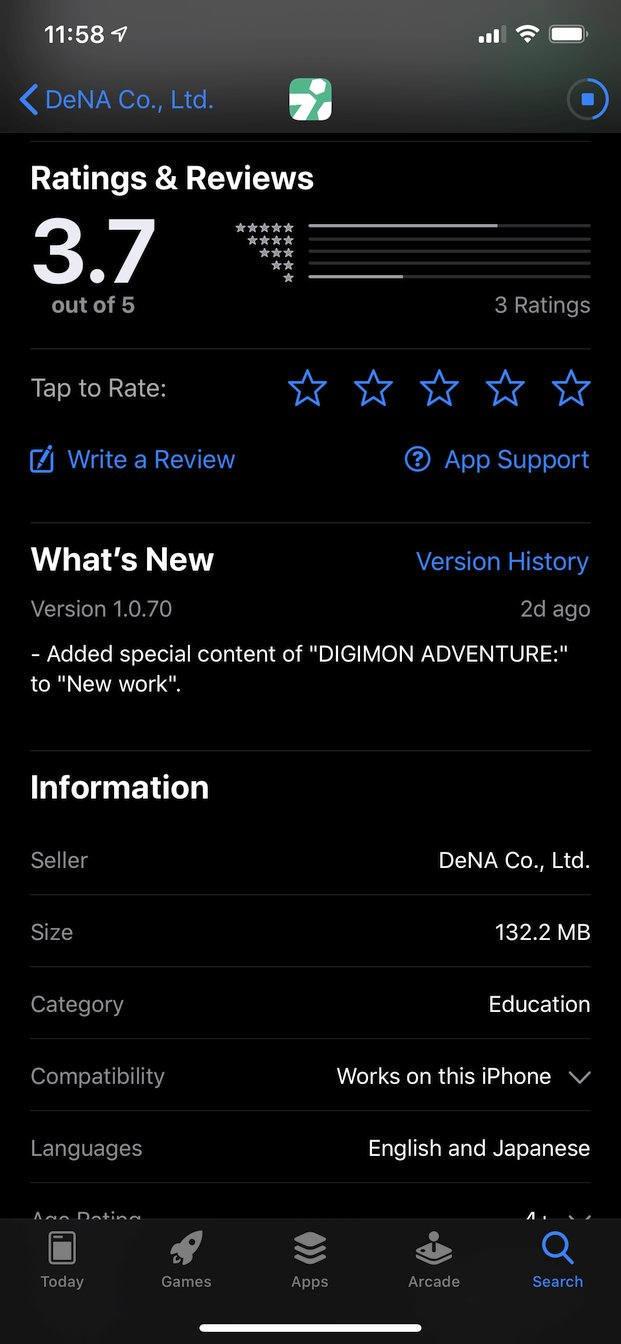
Task: Open App Support
Action: pyautogui.click(x=497, y=460)
